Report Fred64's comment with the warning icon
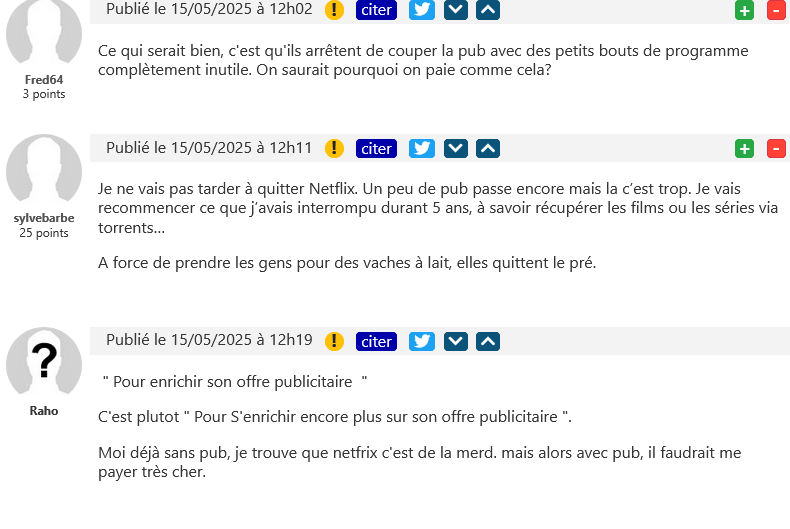Image resolution: width=790 pixels, height=529 pixels. point(335,10)
